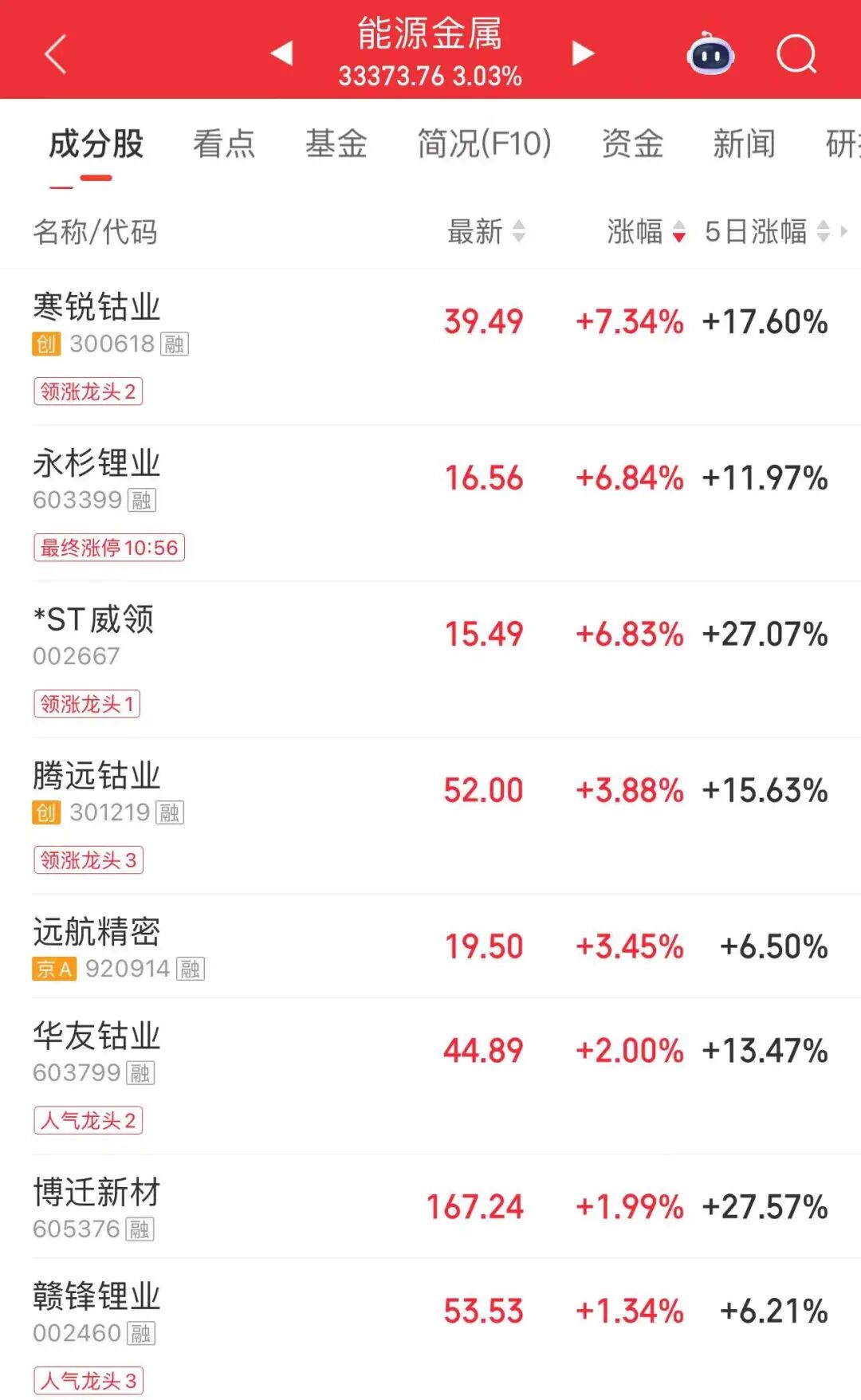861x1400 pixels.
Task: Open the search magnifier
Action: coord(796,54)
